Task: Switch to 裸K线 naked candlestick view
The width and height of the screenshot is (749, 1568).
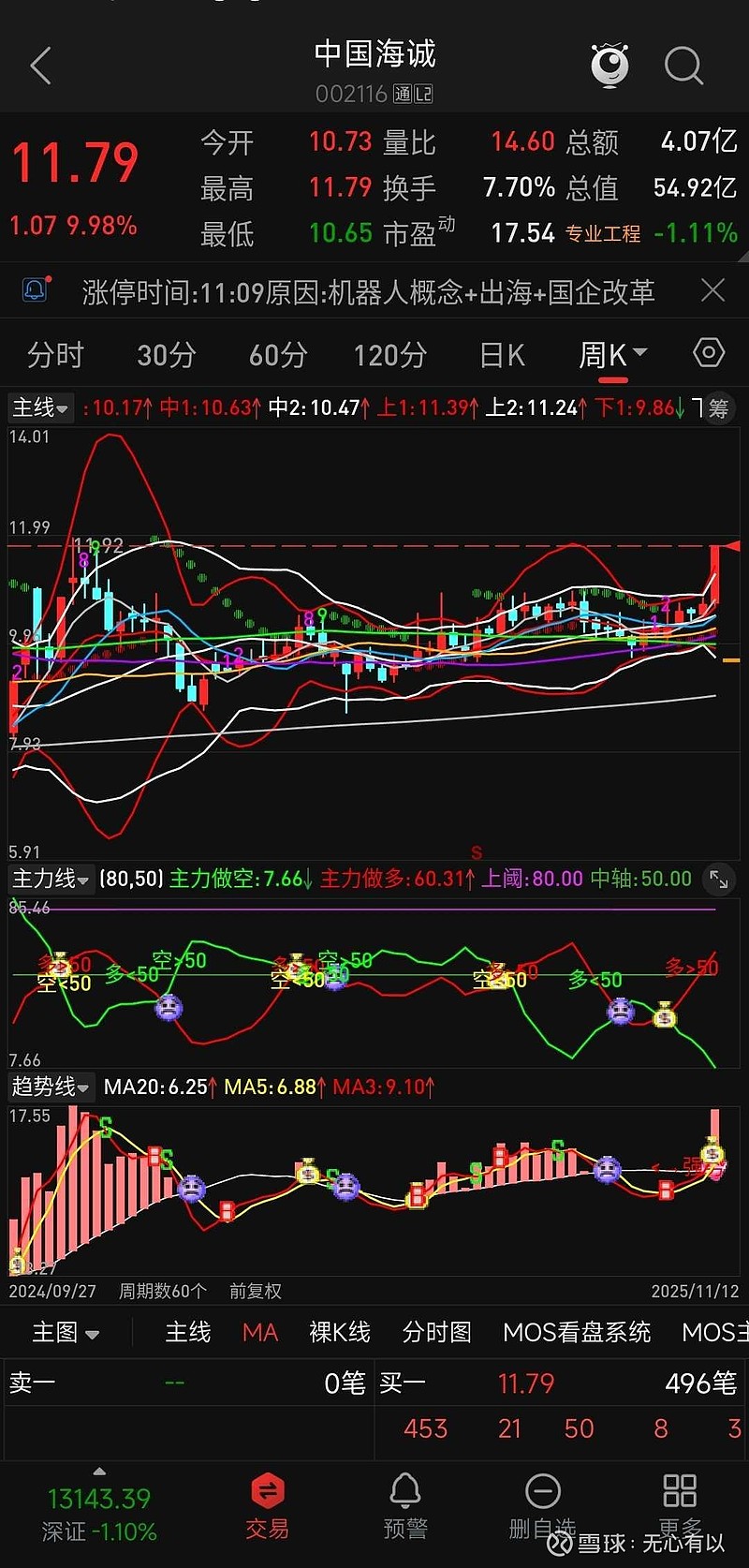Action: pos(339,1331)
